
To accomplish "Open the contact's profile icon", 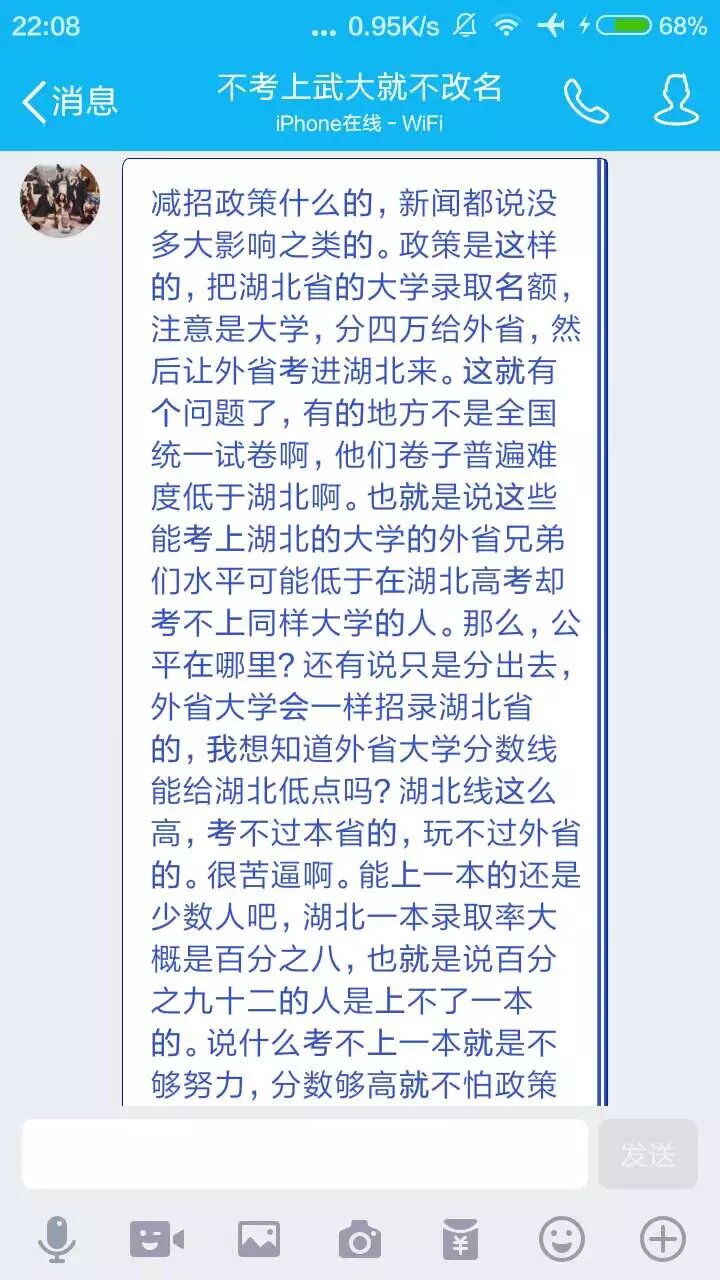I will (x=676, y=101).
